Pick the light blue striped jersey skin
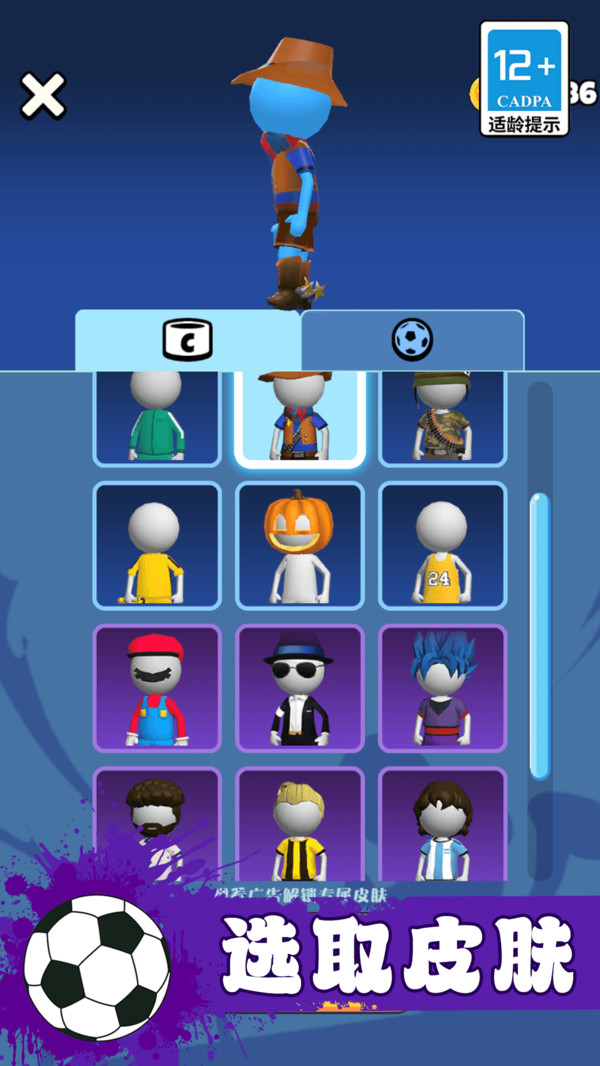The height and width of the screenshot is (1066, 600). point(442,825)
